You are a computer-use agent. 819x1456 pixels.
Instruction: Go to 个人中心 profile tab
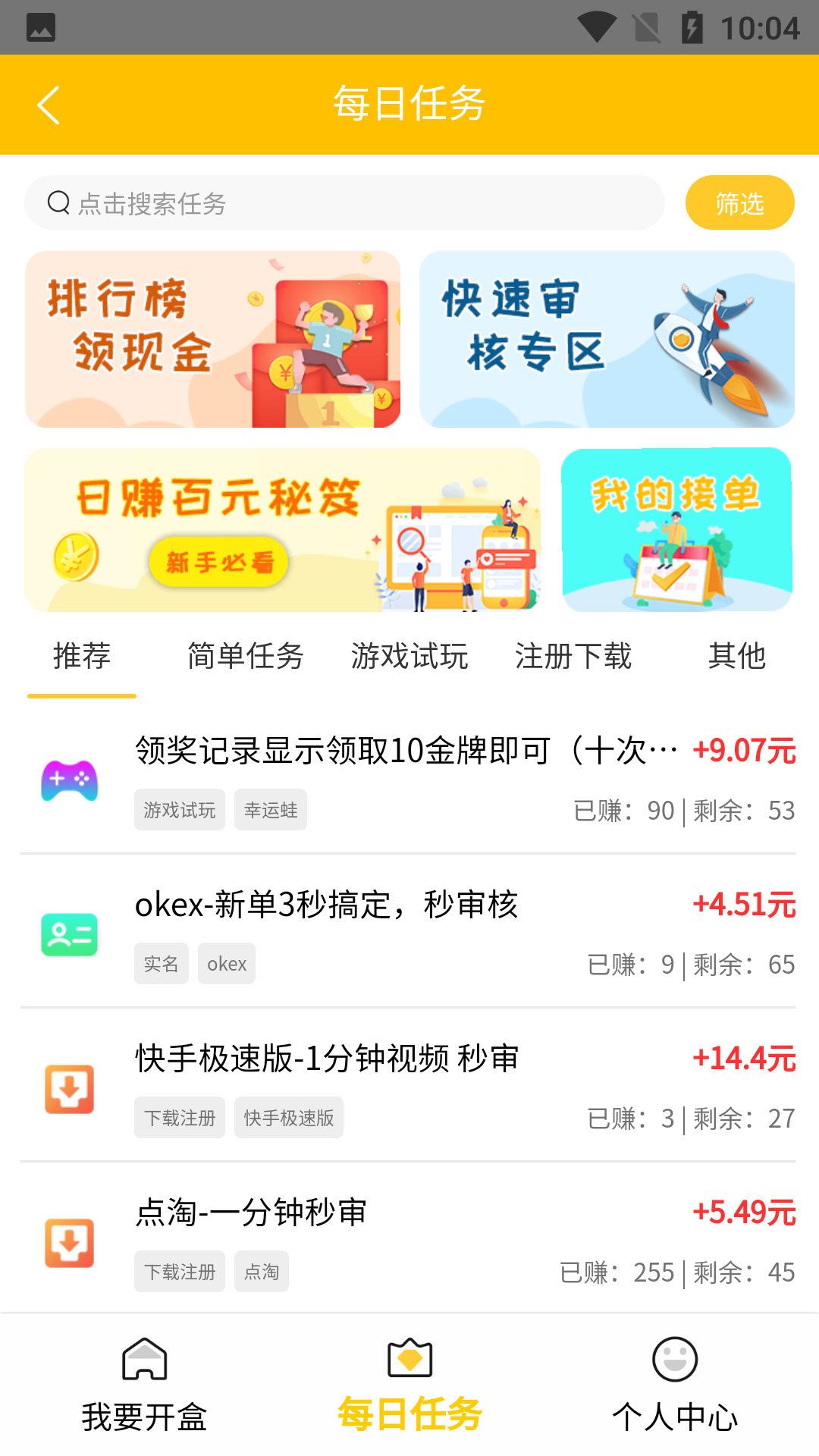(x=675, y=1385)
